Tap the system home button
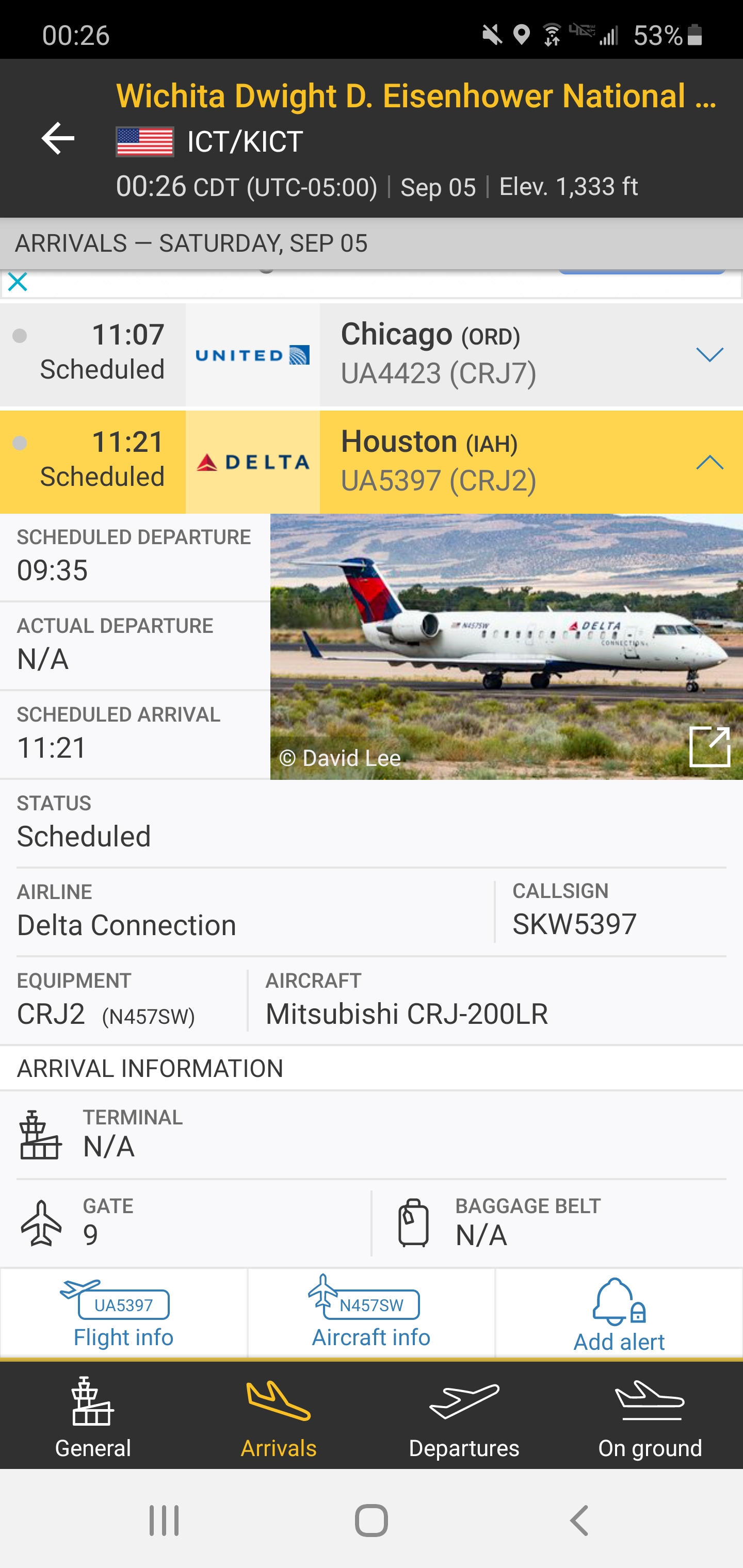743x1568 pixels. click(371, 1520)
